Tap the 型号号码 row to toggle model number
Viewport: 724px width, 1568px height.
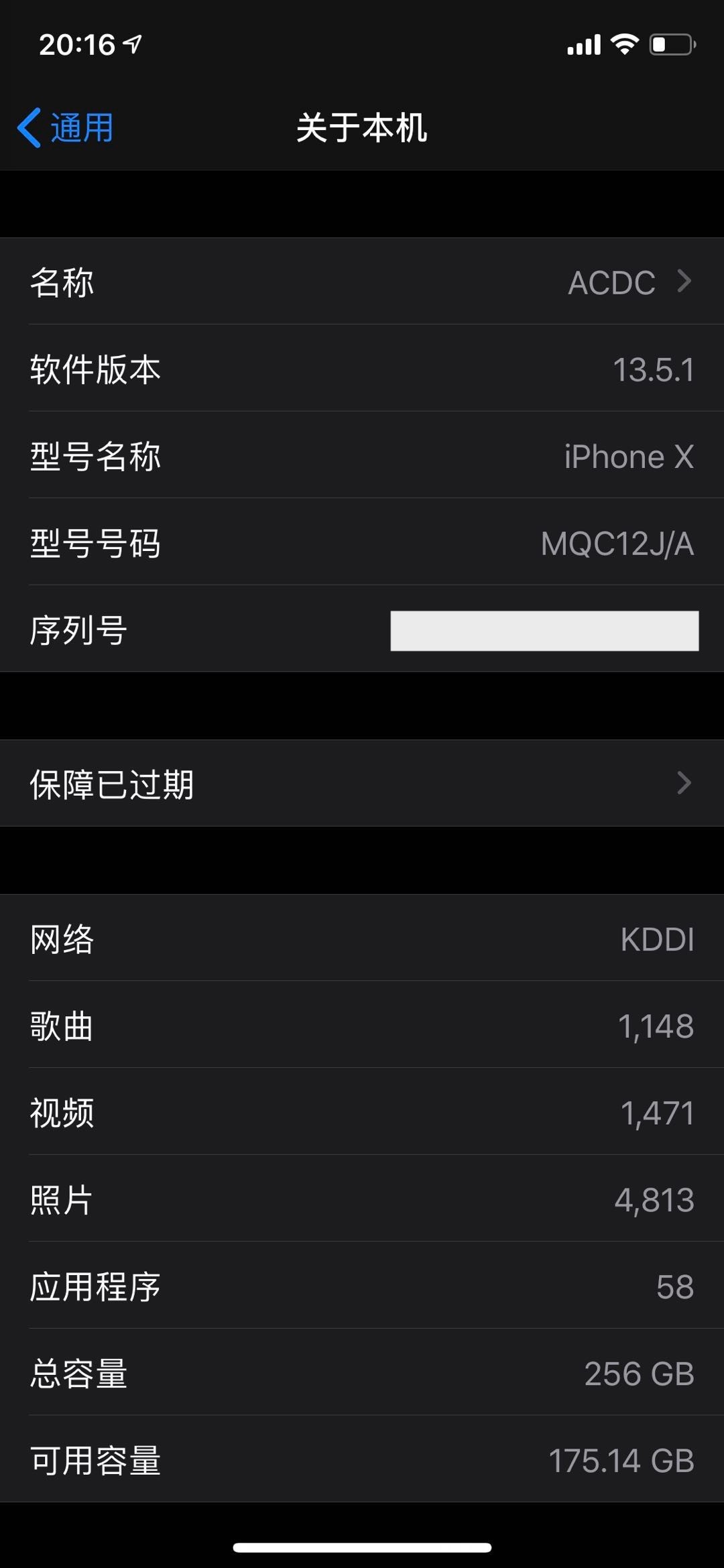pyautogui.click(x=362, y=542)
